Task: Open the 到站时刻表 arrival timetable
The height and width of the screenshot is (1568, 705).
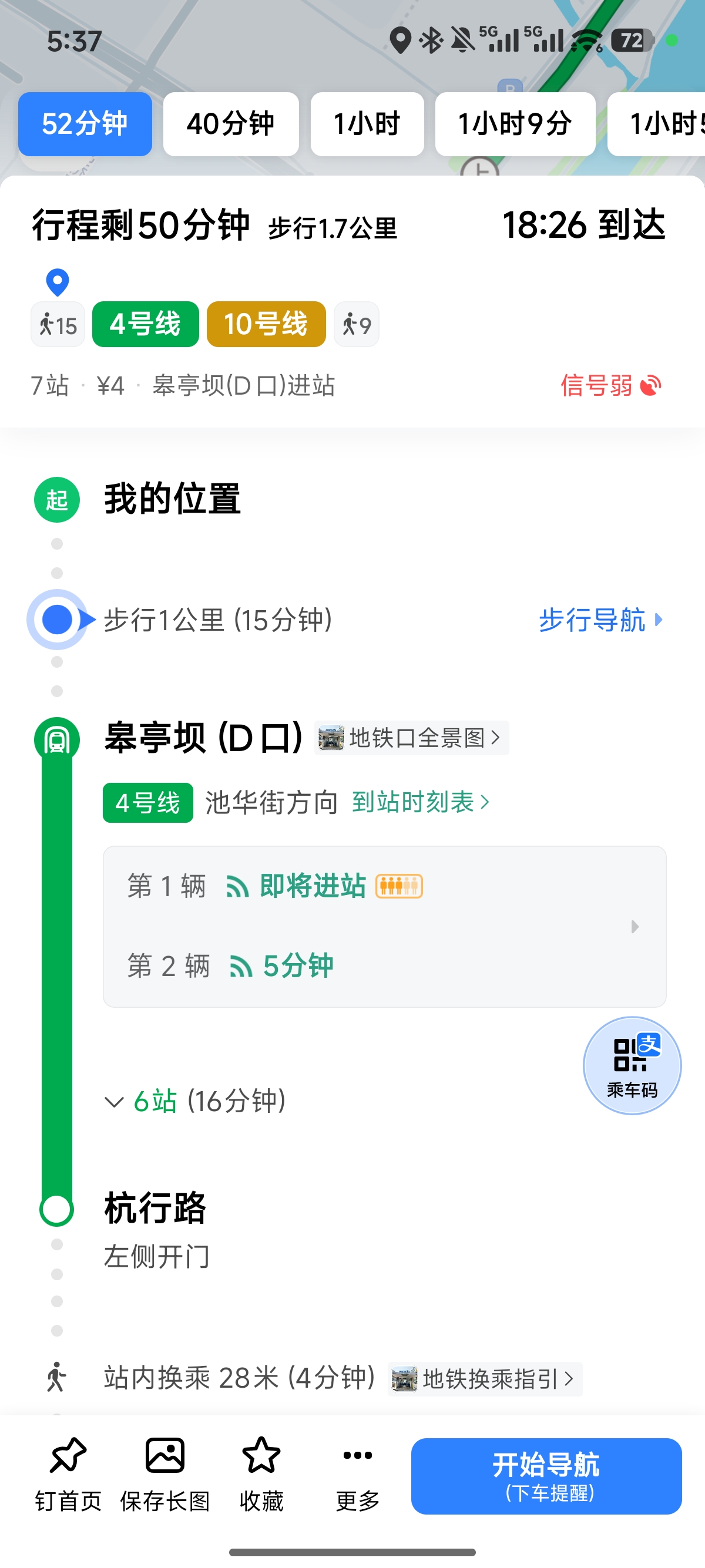Action: tap(421, 802)
